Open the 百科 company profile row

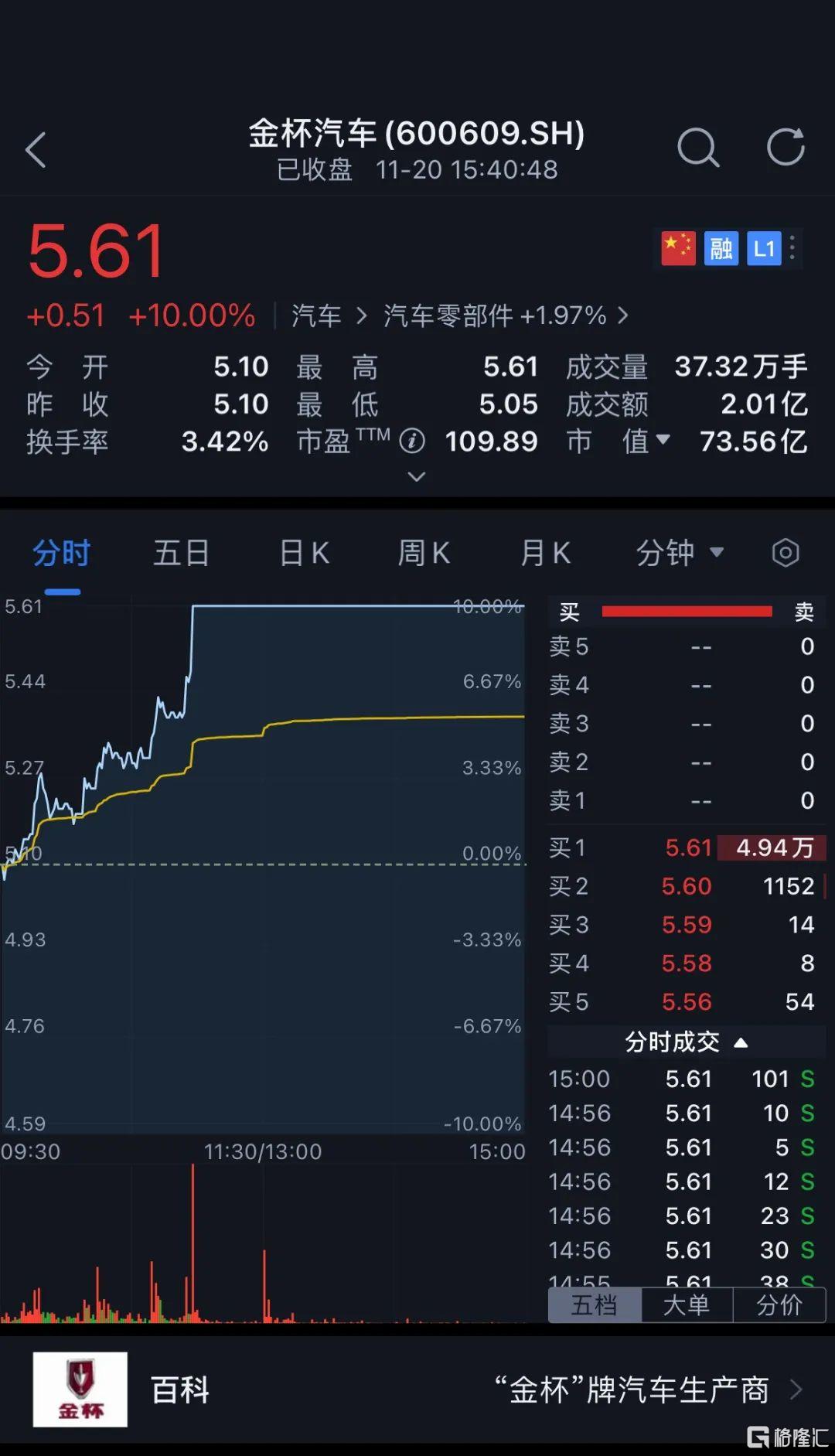(417, 1390)
